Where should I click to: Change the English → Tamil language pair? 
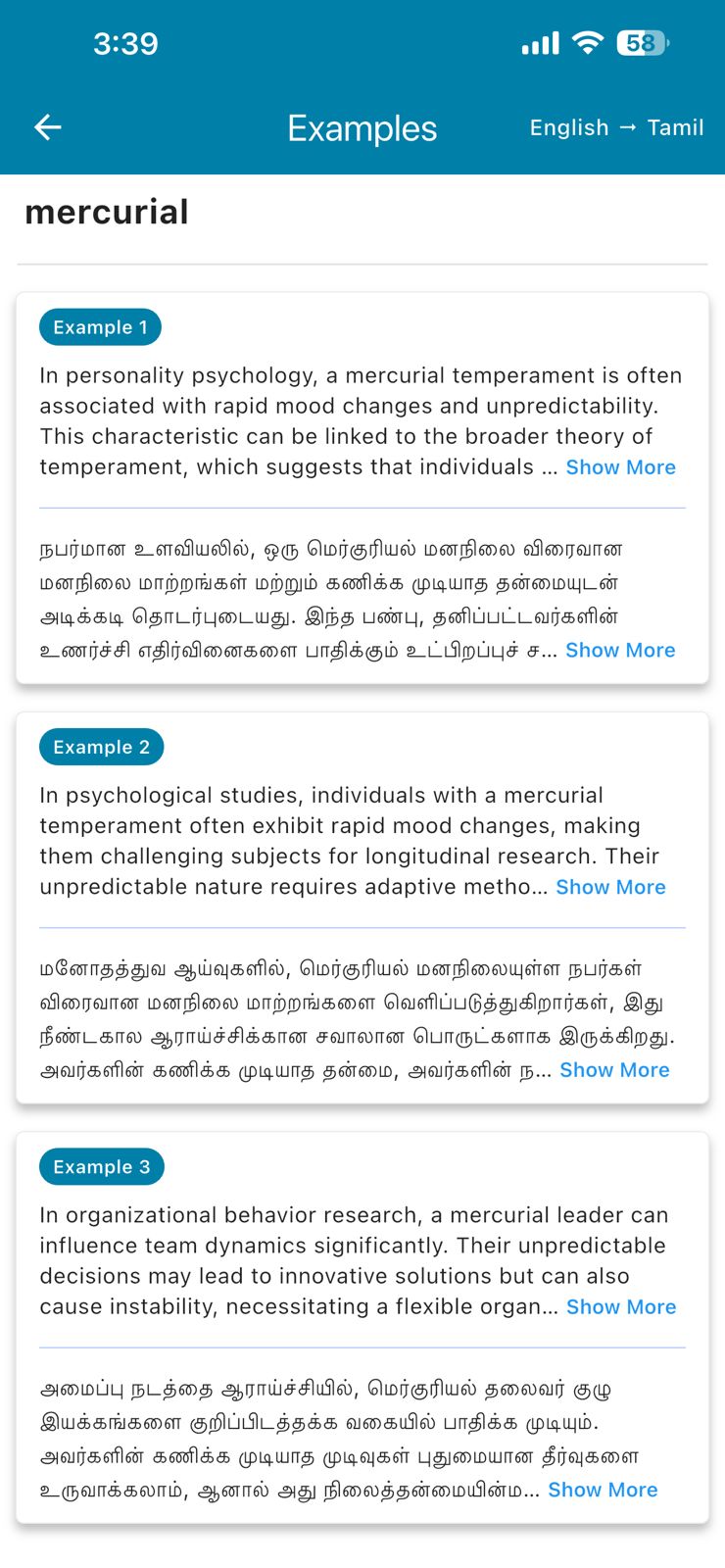click(616, 127)
